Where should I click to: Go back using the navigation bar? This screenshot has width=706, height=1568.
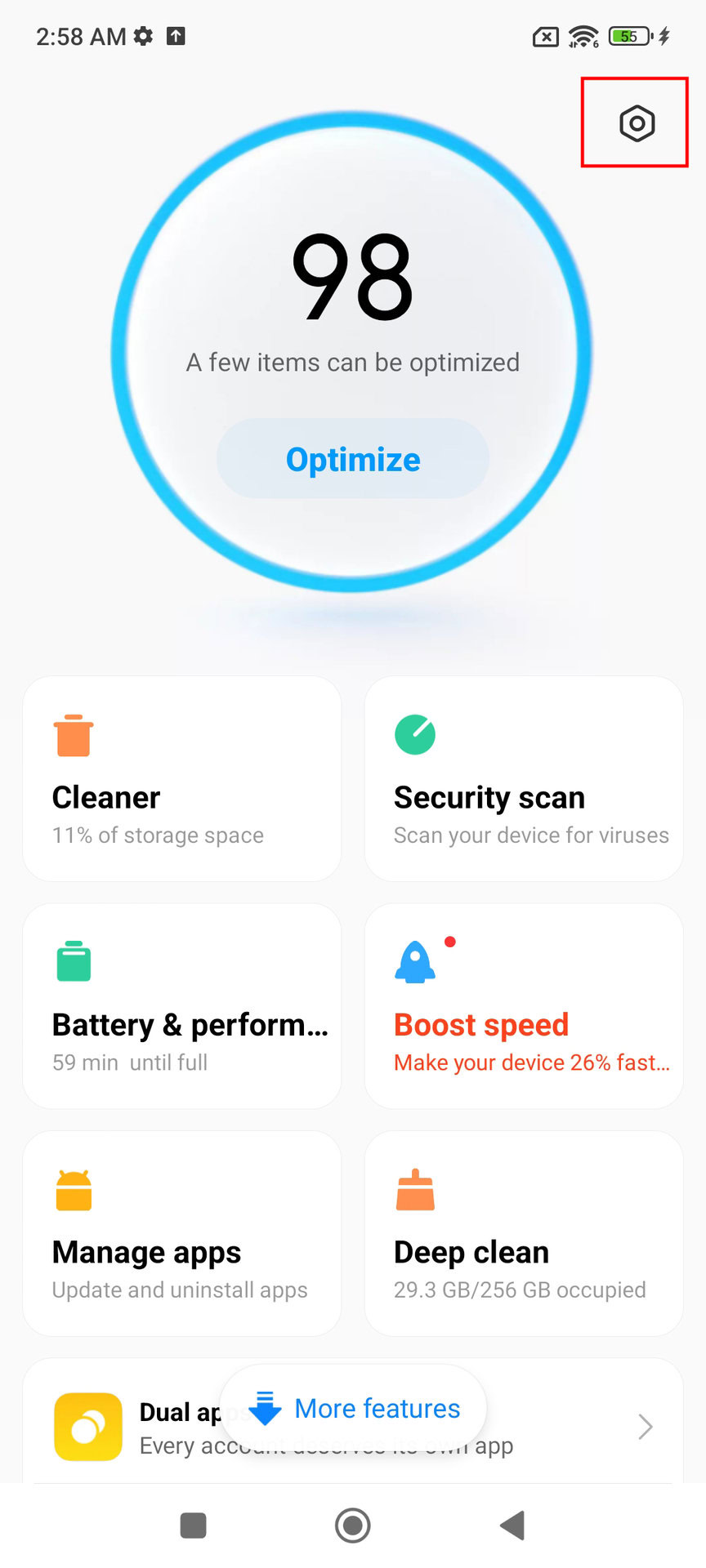512,1525
